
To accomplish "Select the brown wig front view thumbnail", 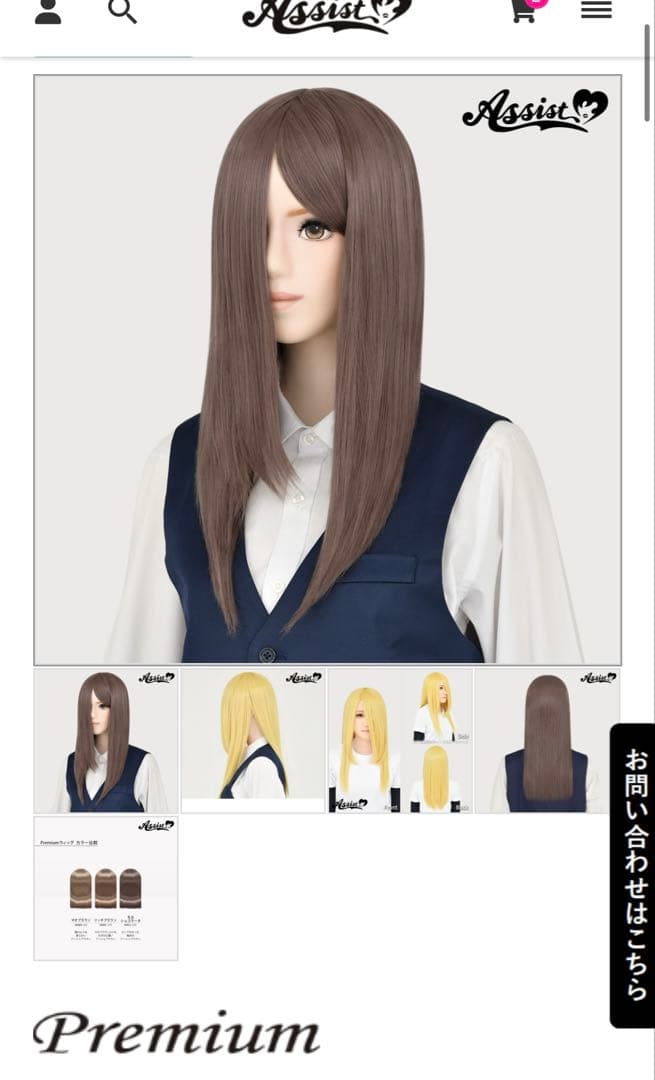I will click(106, 740).
